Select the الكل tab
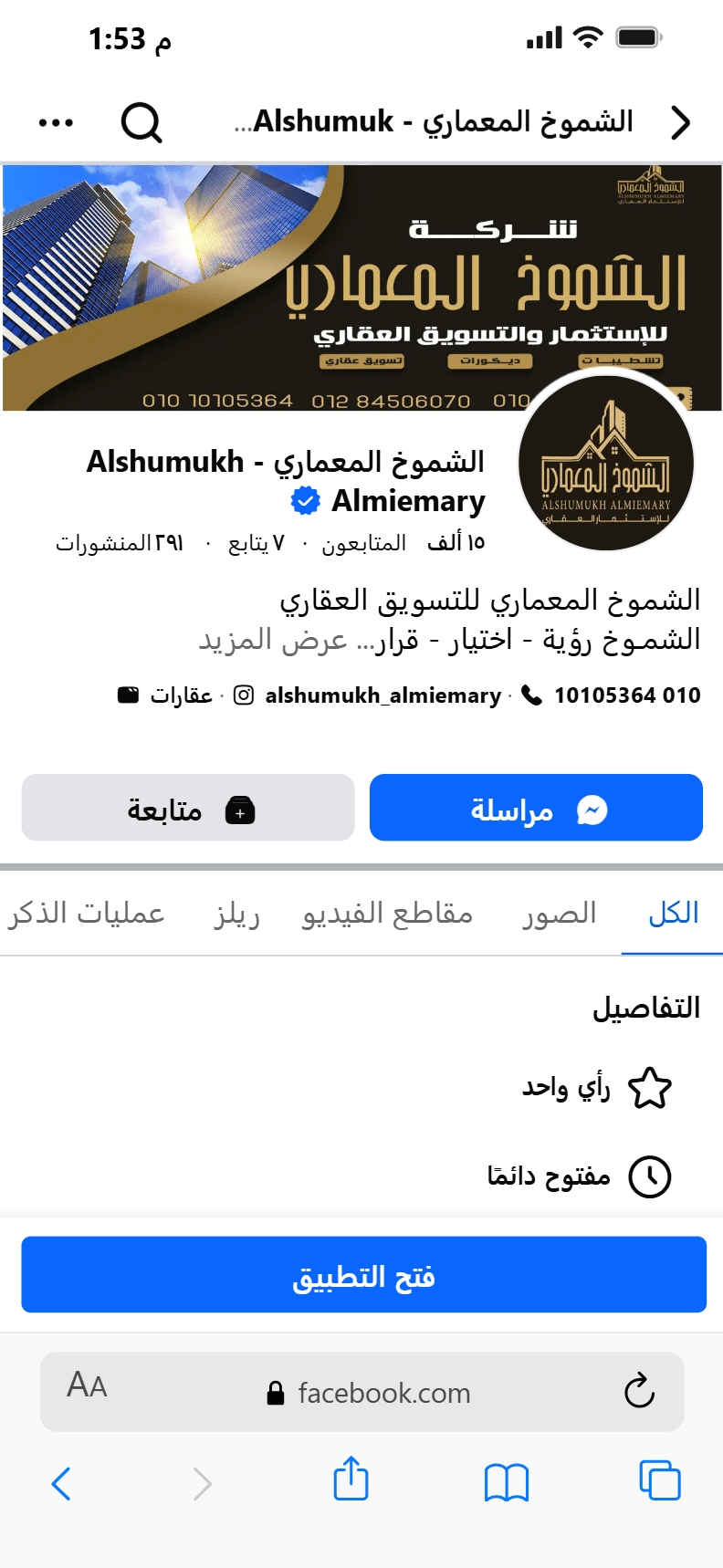 [674, 913]
